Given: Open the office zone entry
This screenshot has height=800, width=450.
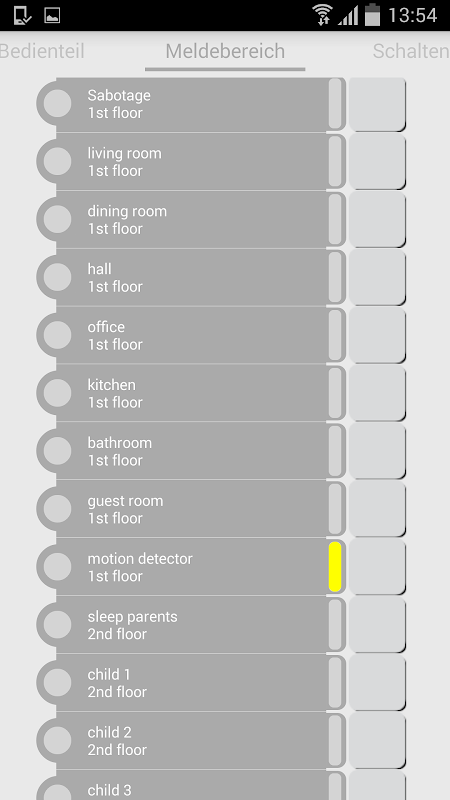Looking at the screenshot, I should point(191,335).
